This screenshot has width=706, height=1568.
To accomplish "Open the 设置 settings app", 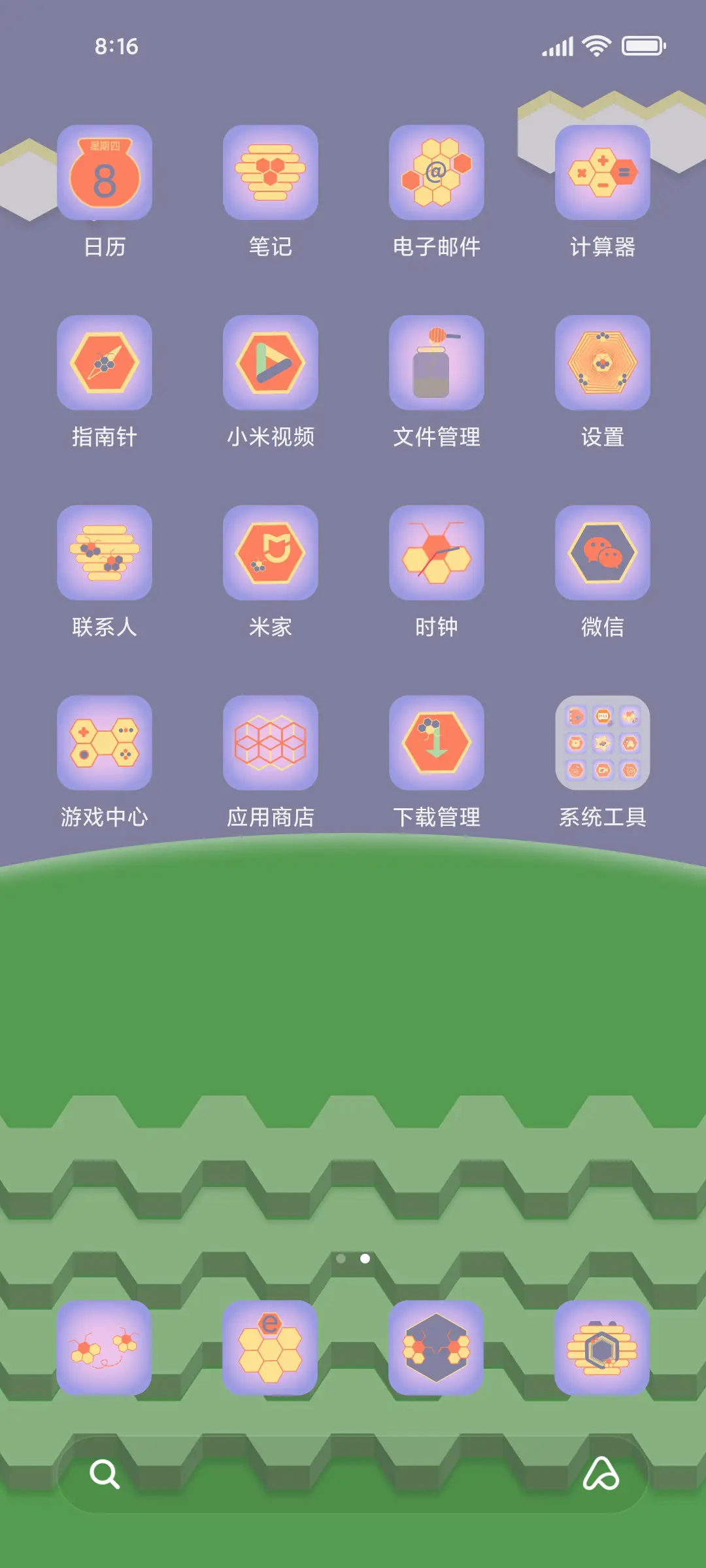I will [603, 363].
